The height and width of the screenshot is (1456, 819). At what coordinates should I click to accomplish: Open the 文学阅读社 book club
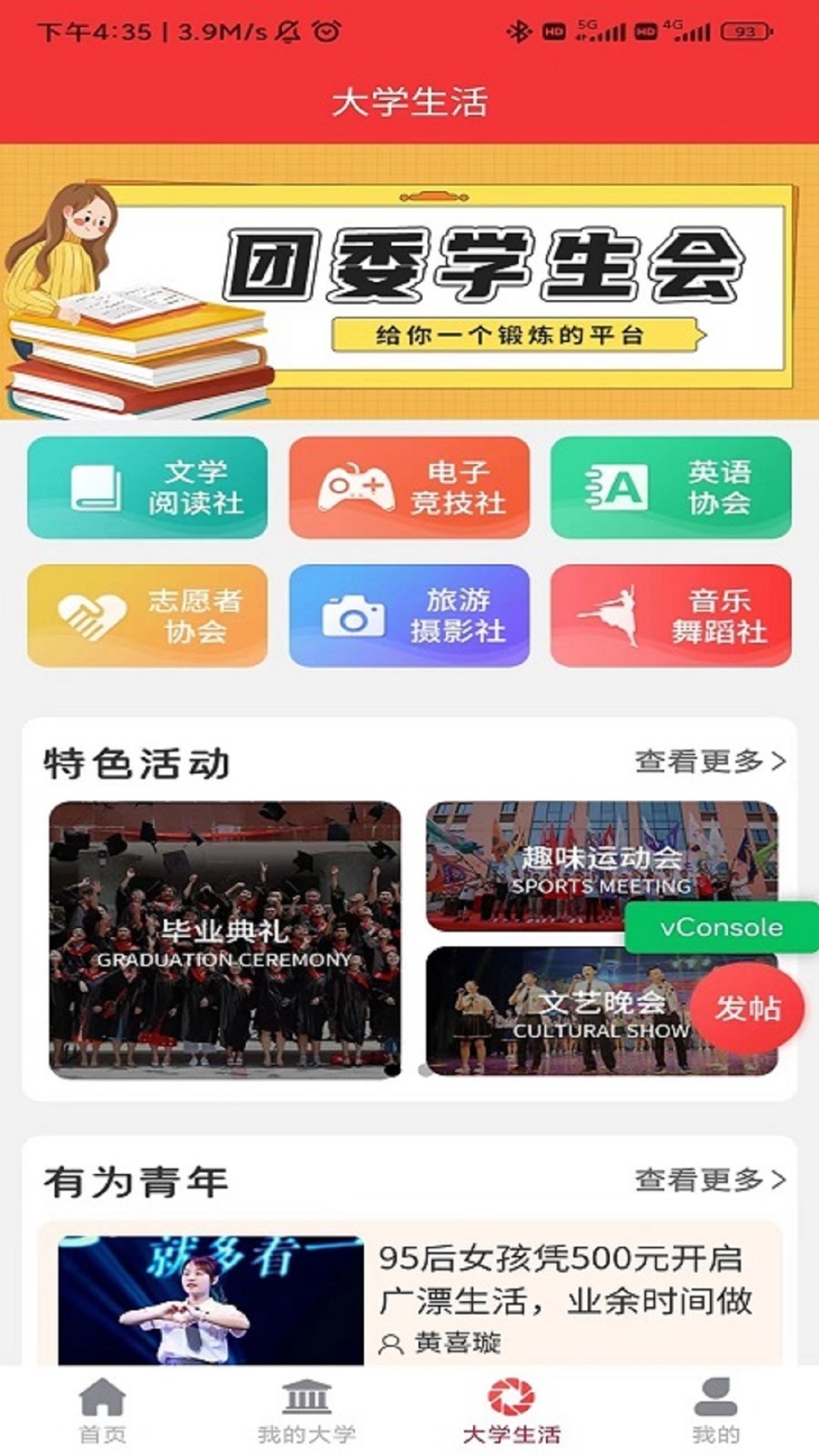(146, 488)
